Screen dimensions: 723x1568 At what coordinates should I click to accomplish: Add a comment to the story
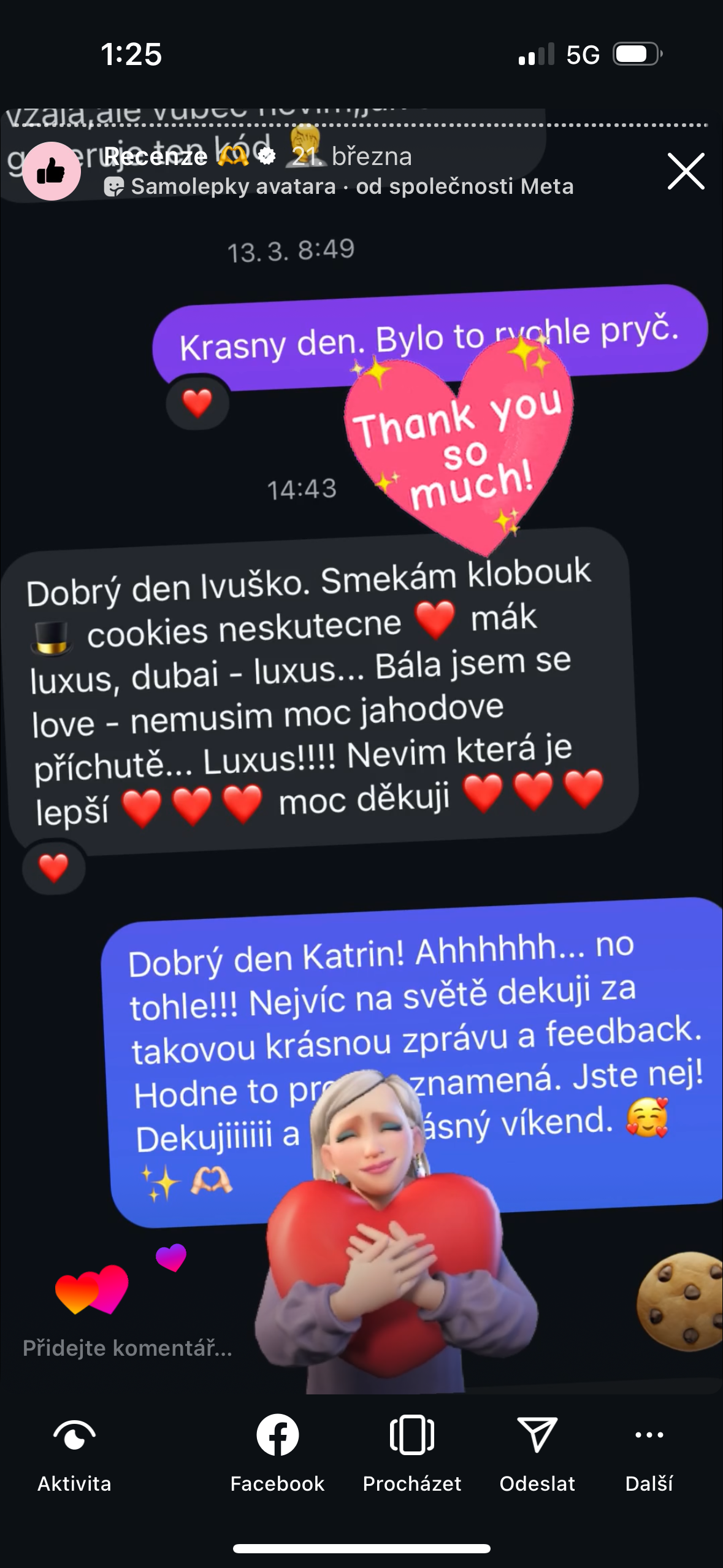coord(128,1348)
